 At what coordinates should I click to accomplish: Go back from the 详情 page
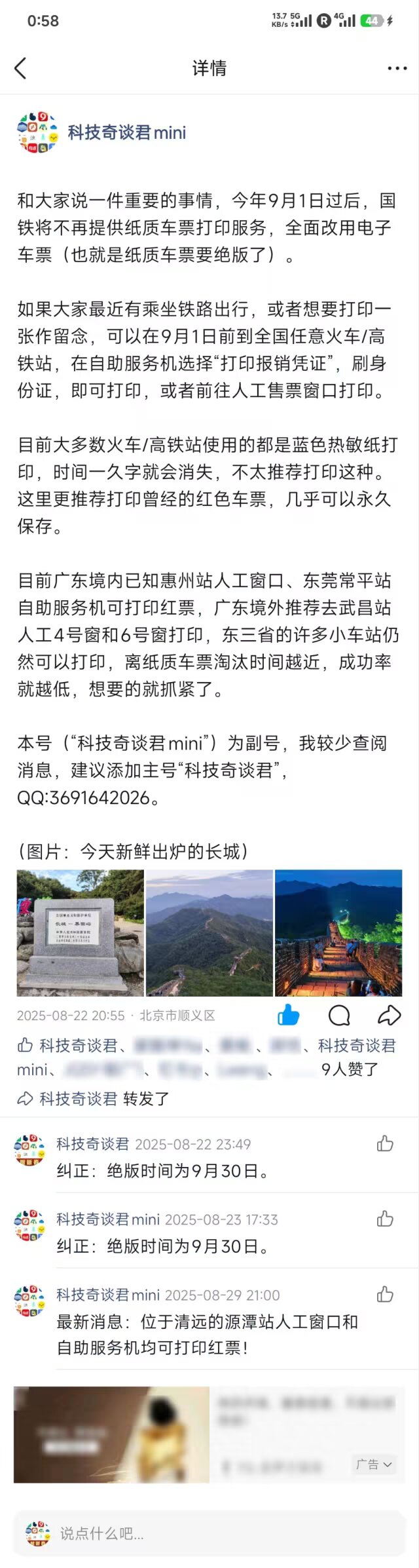(21, 68)
